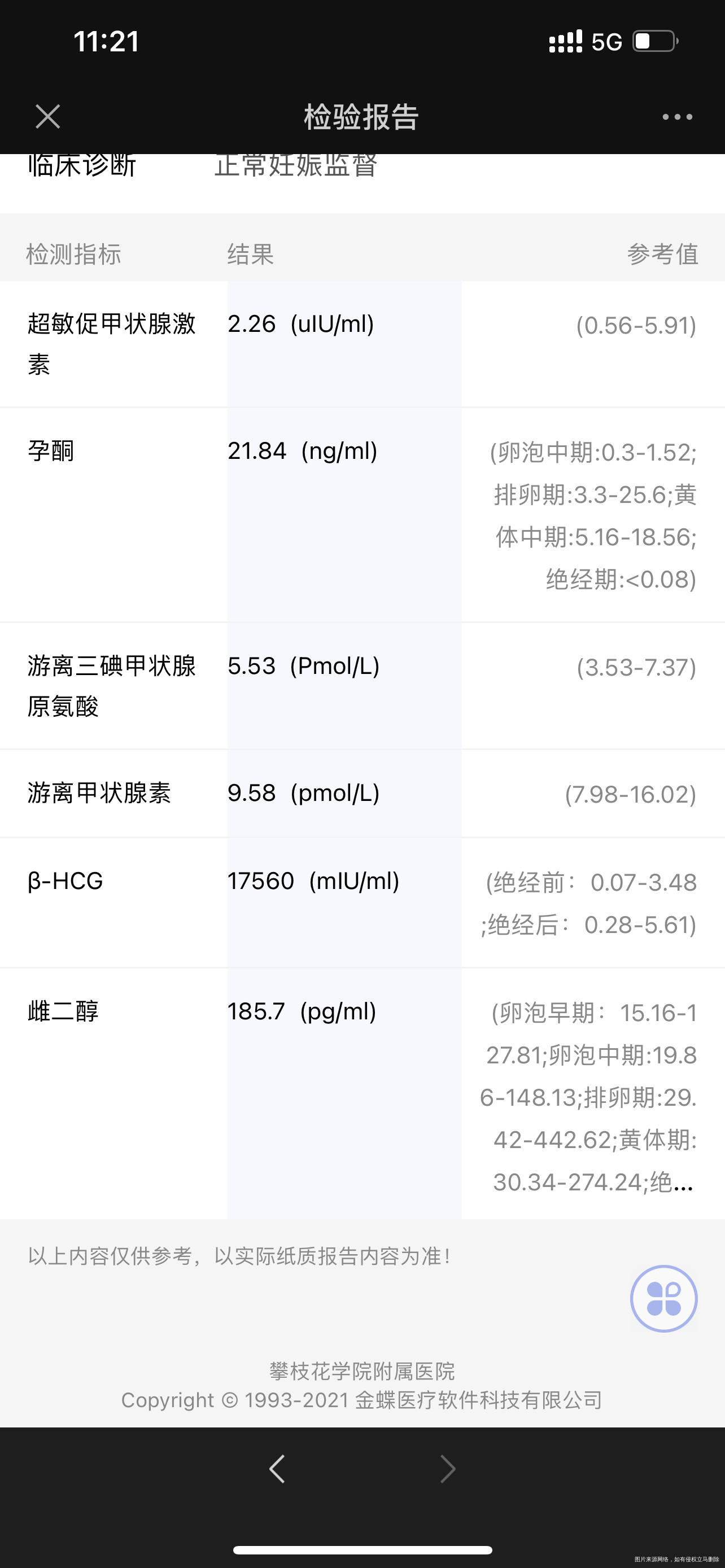The image size is (725, 1568).
Task: Tap the home indicator bar at bottom
Action: [x=362, y=1549]
